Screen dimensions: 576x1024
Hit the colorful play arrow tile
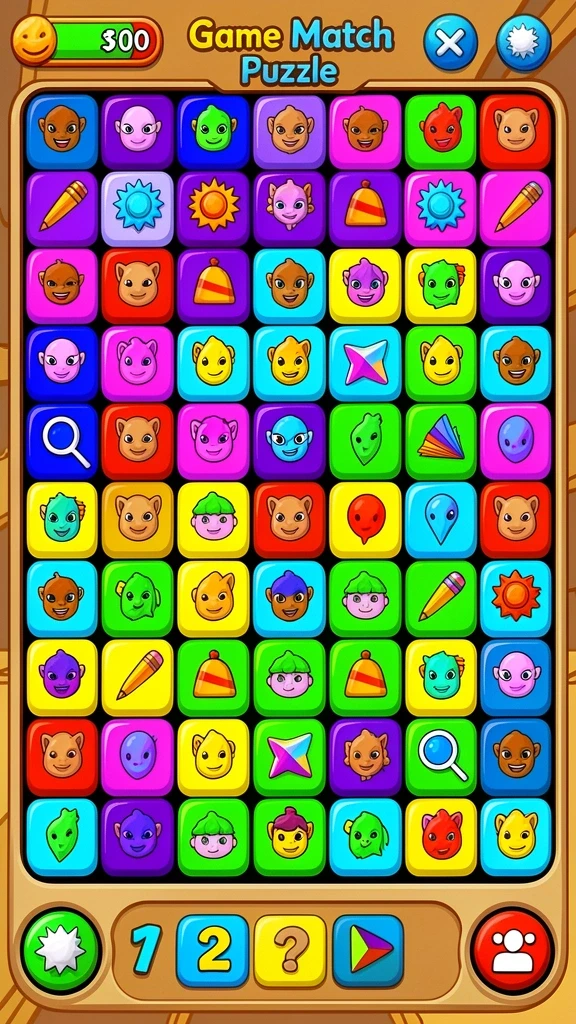coord(368,950)
